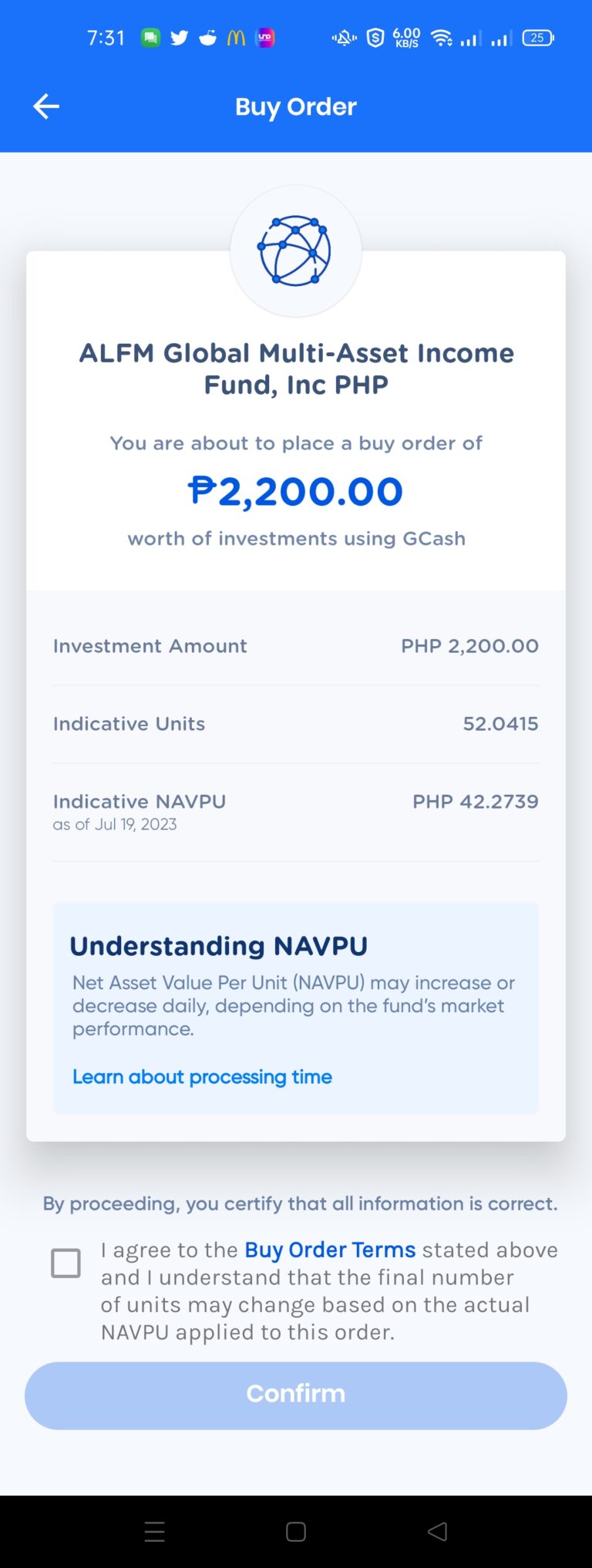Open Learn about processing time

click(x=202, y=1076)
